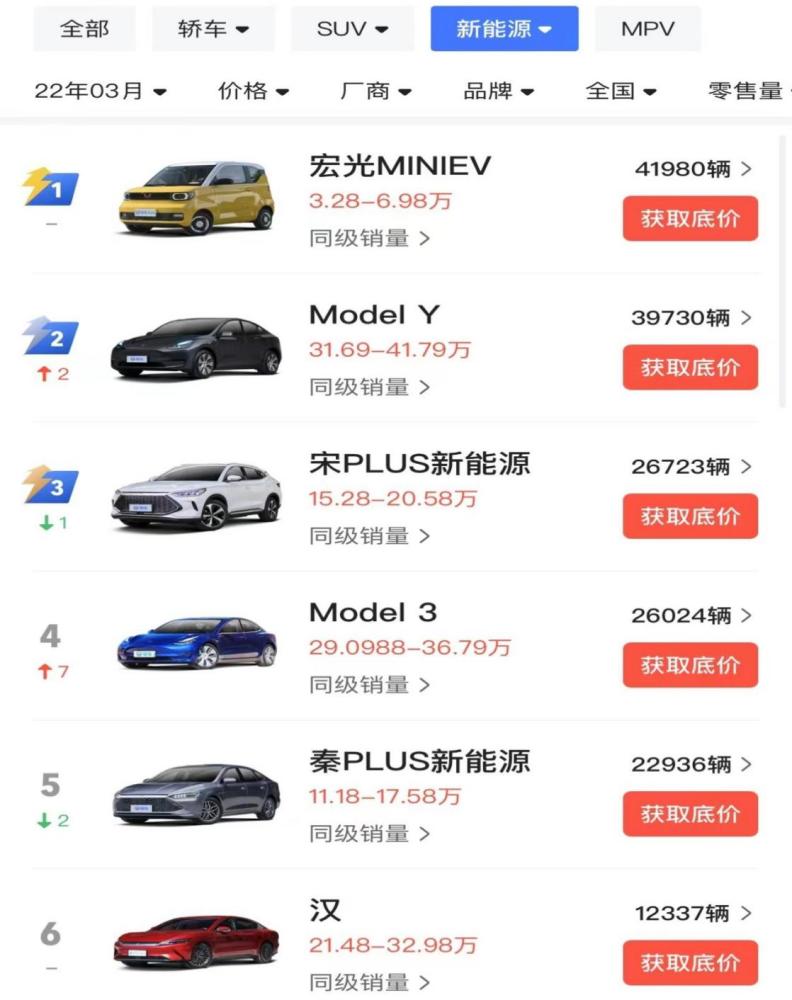Switch to the MPV tab

(648, 29)
